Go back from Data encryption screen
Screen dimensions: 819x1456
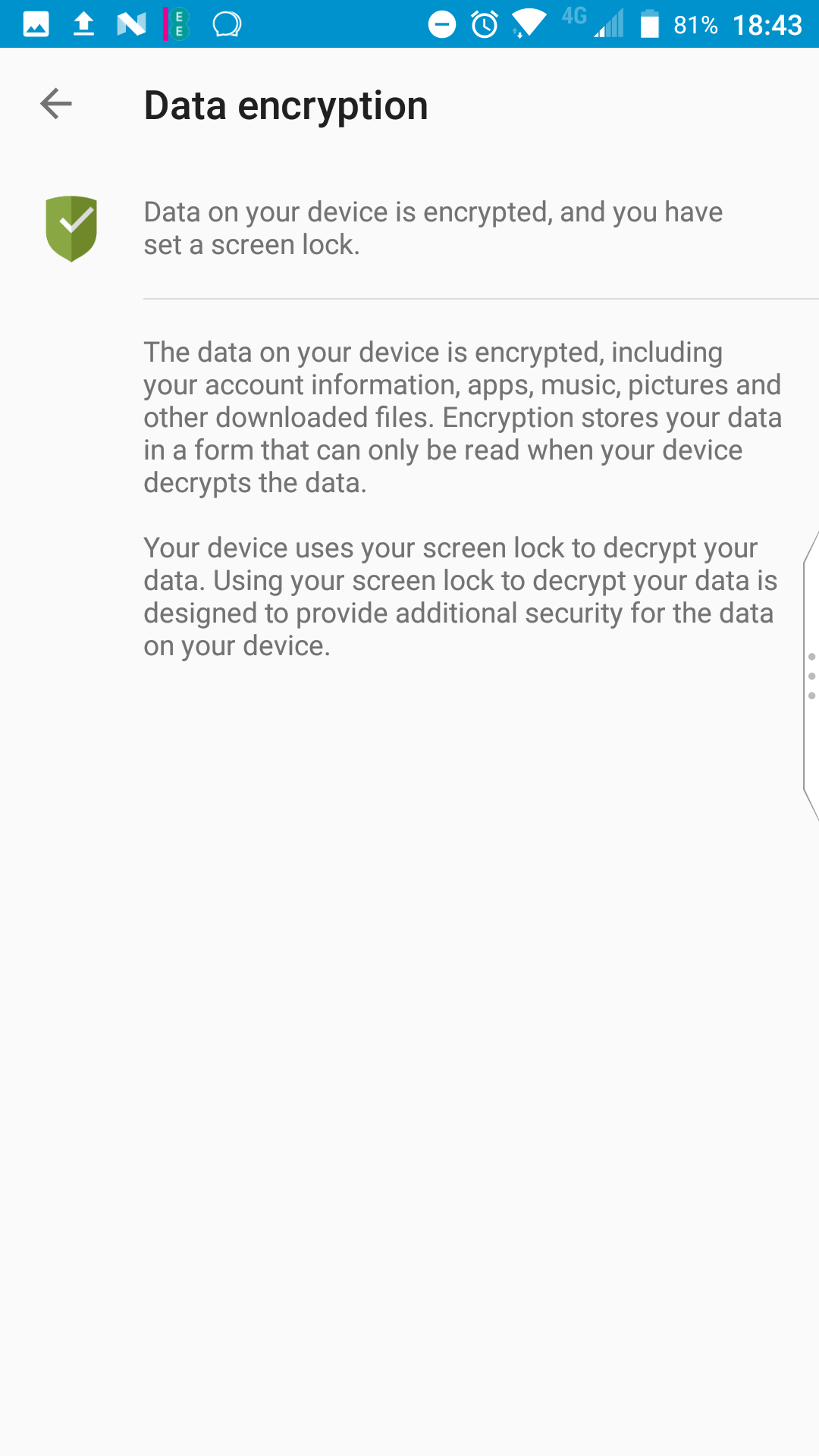click(56, 104)
